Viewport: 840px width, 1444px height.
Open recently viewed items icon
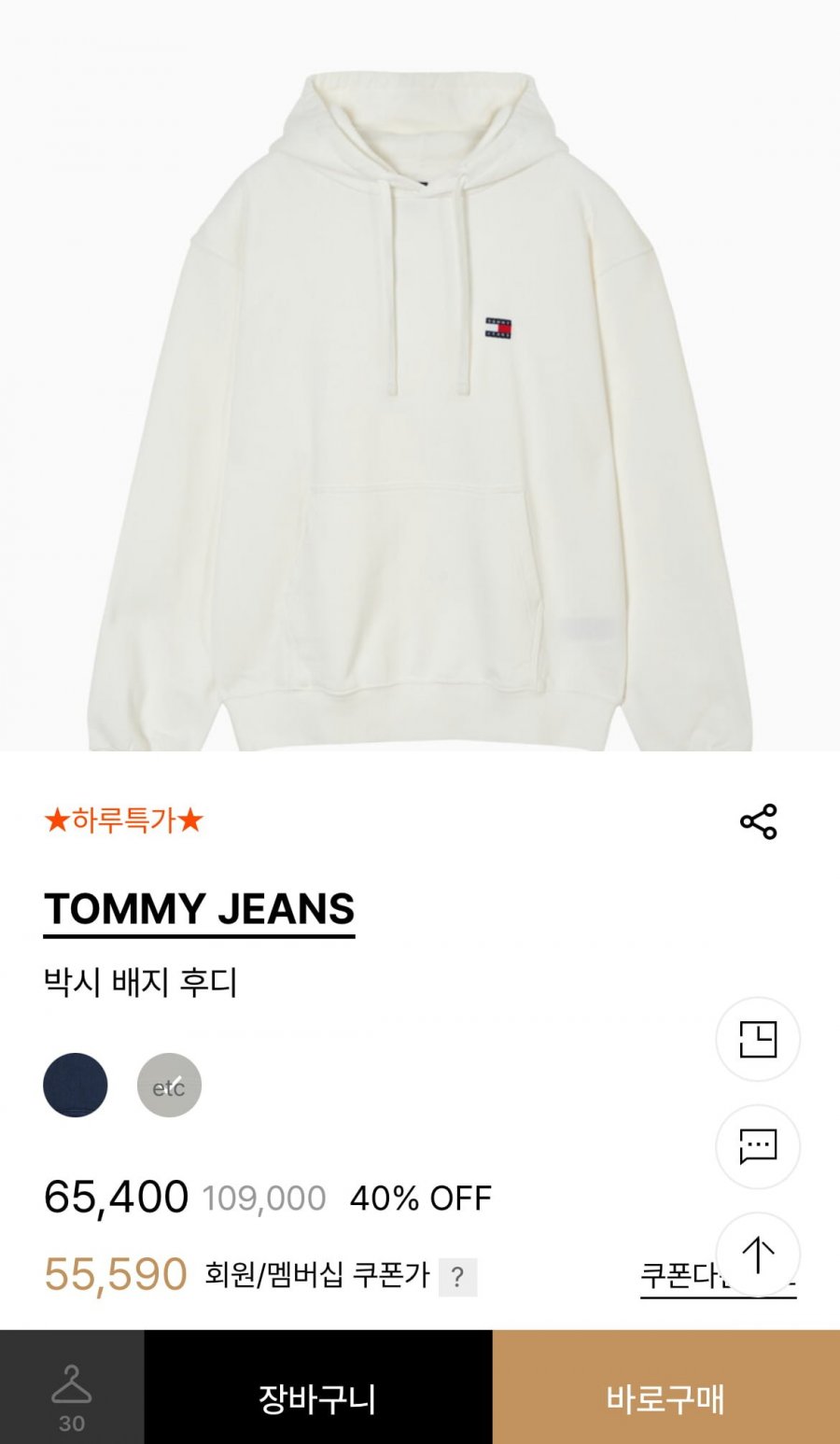758,1039
